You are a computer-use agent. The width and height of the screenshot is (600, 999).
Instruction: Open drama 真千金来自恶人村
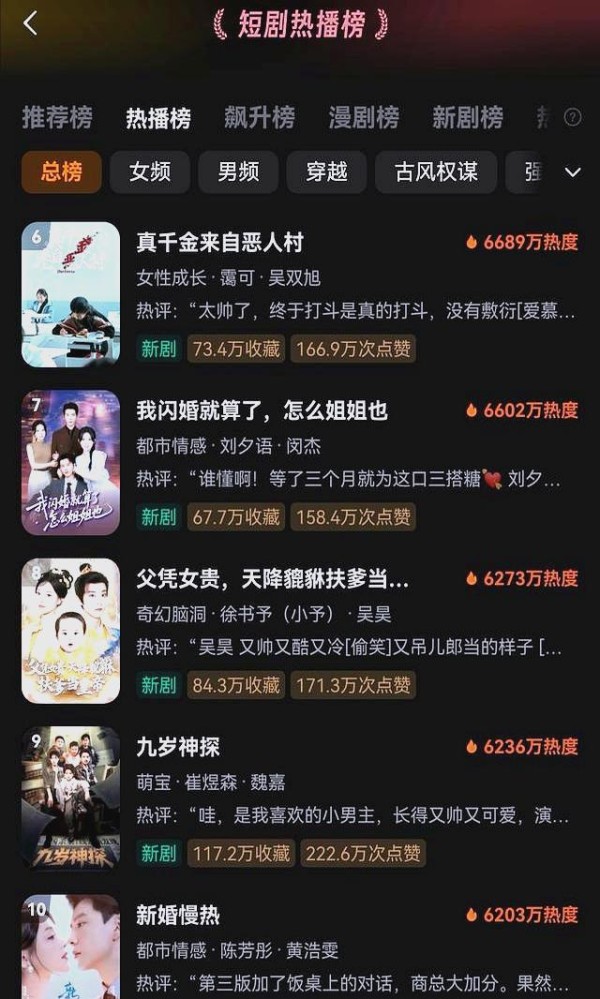tap(220, 243)
